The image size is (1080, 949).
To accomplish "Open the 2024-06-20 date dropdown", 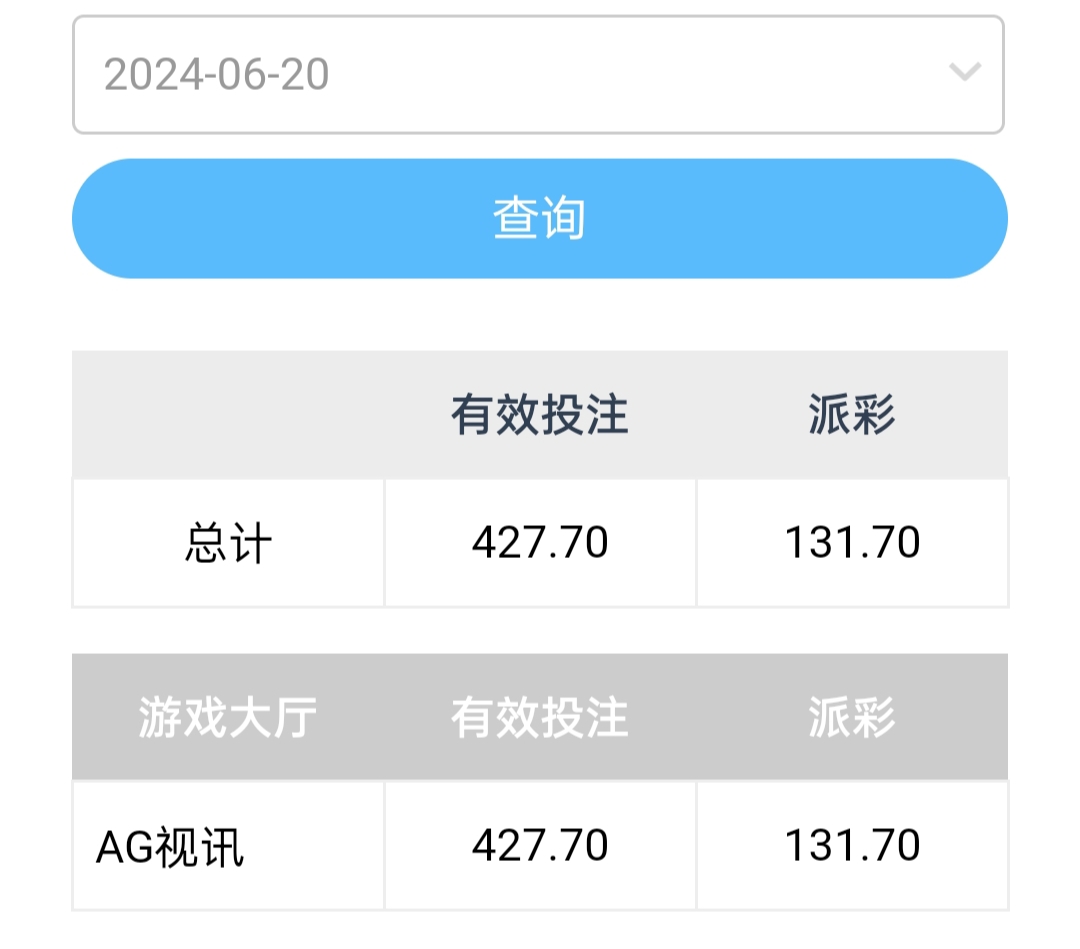I will click(x=538, y=74).
